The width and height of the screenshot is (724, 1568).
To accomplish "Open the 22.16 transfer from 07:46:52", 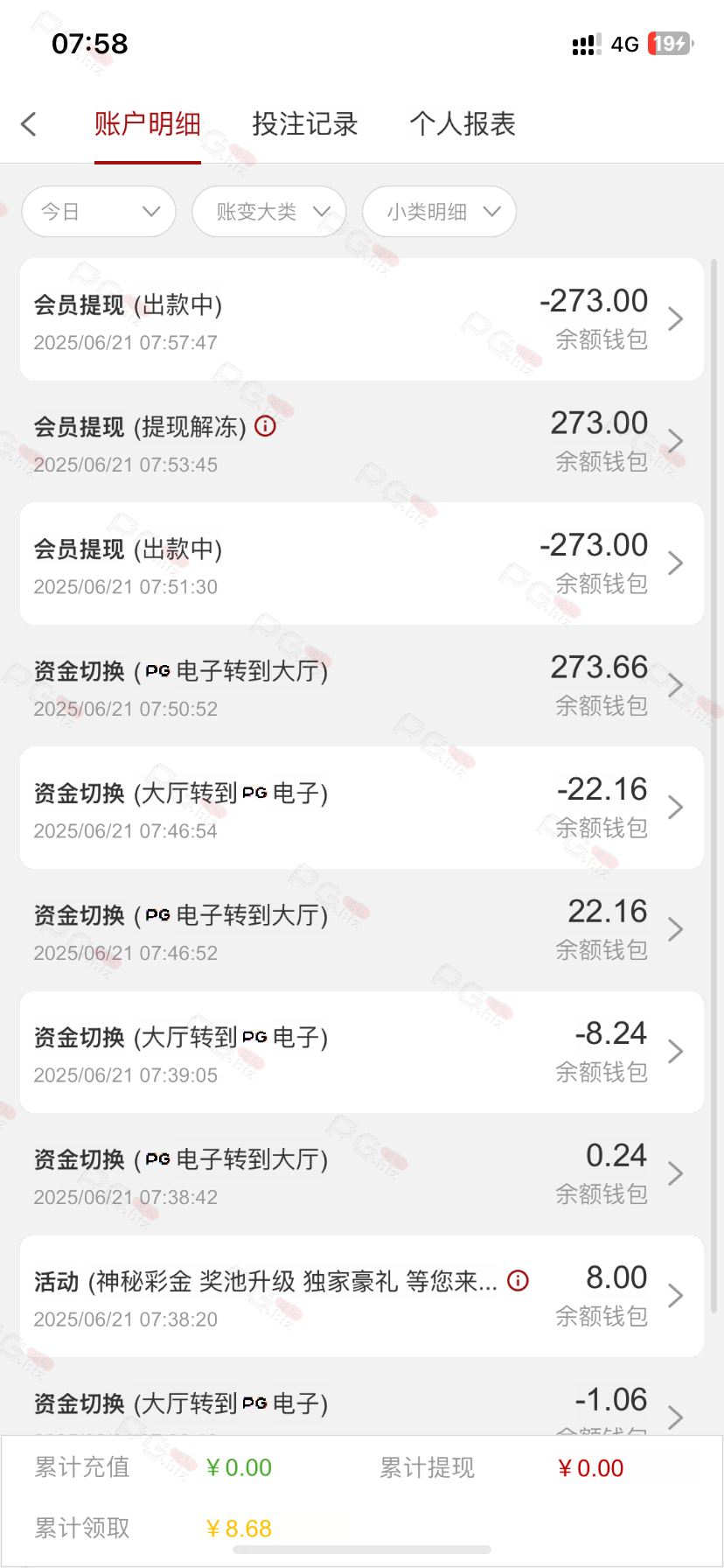I will point(361,930).
